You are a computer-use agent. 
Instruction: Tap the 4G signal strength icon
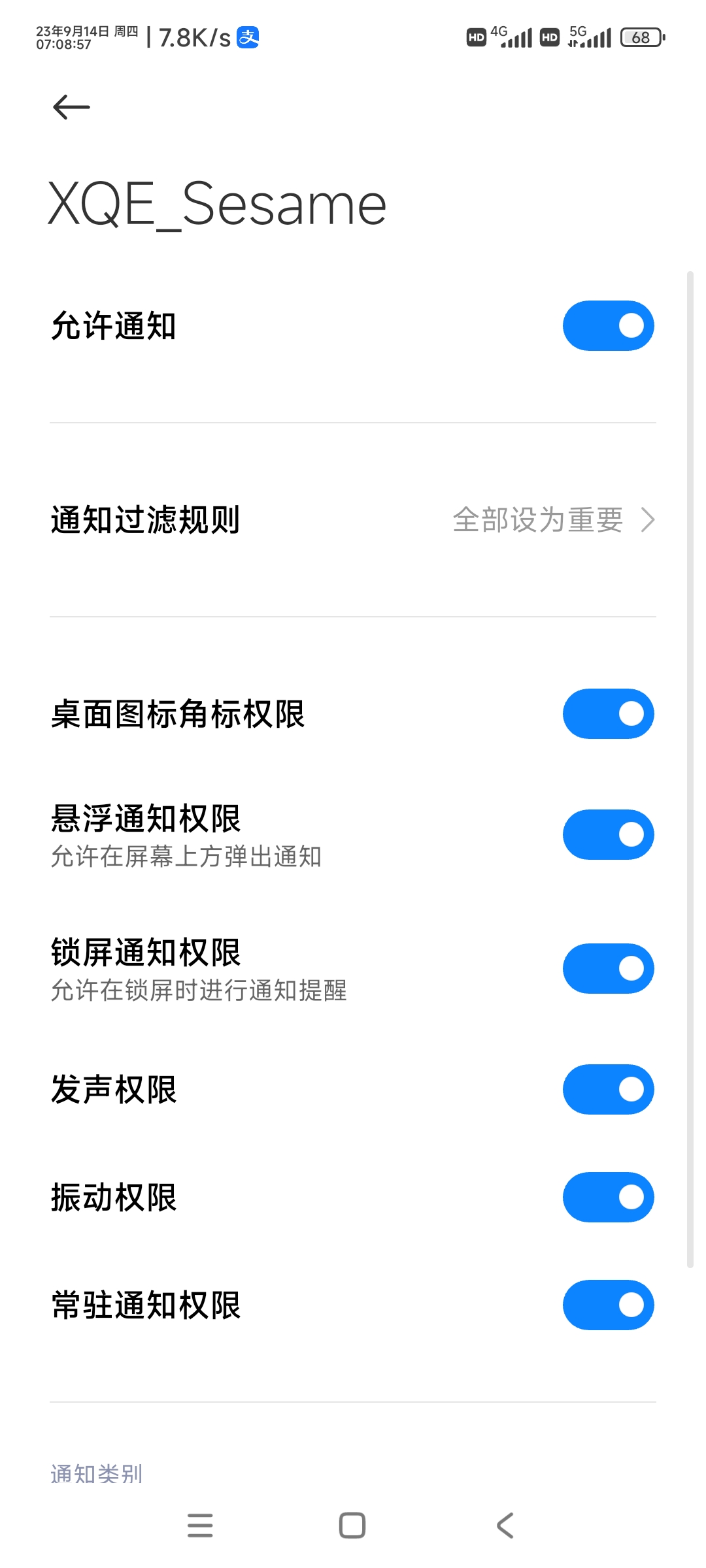pos(516,37)
